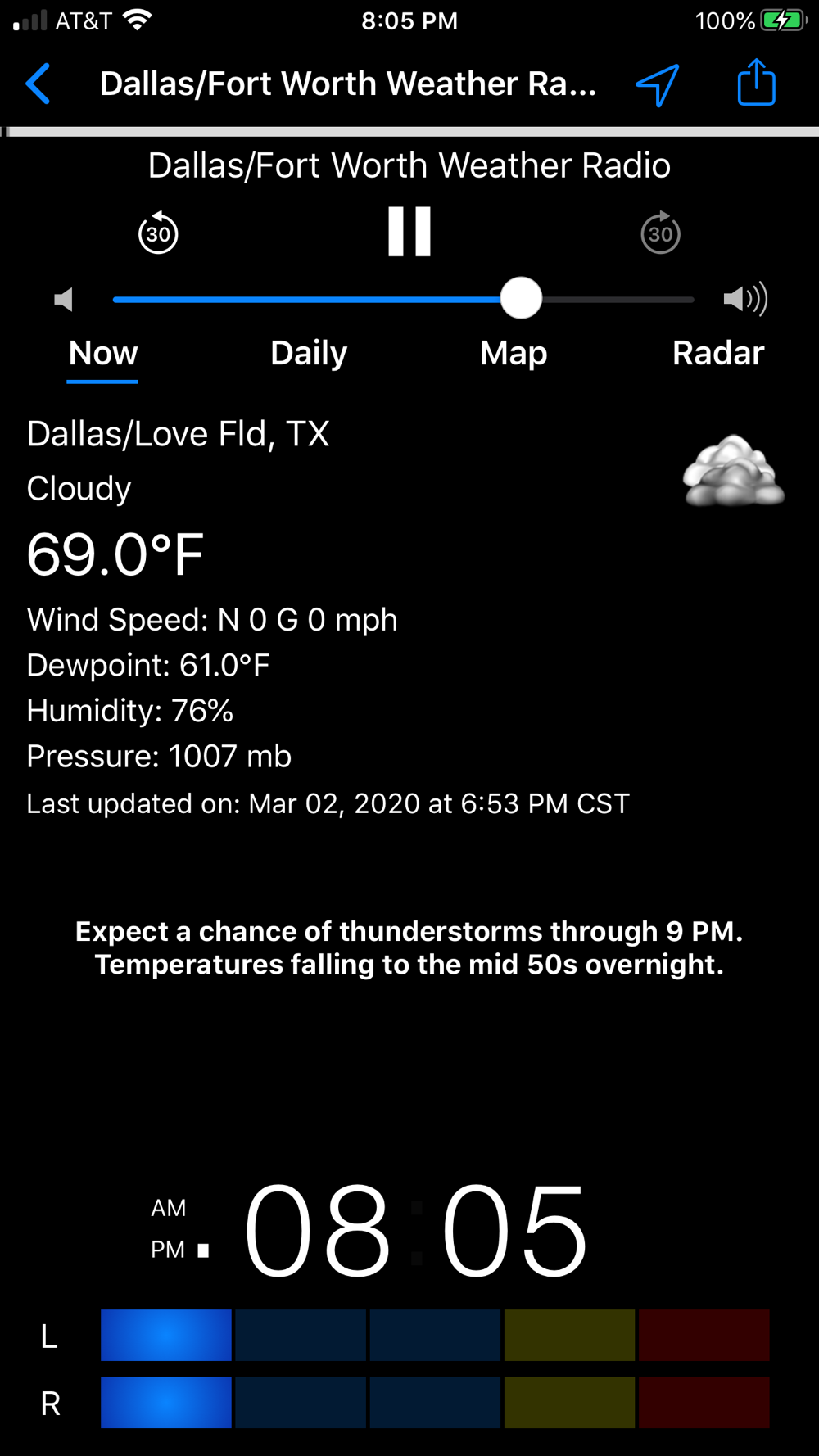Tap the volume slider knob
Screen dimensions: 819x1456
coord(521,298)
